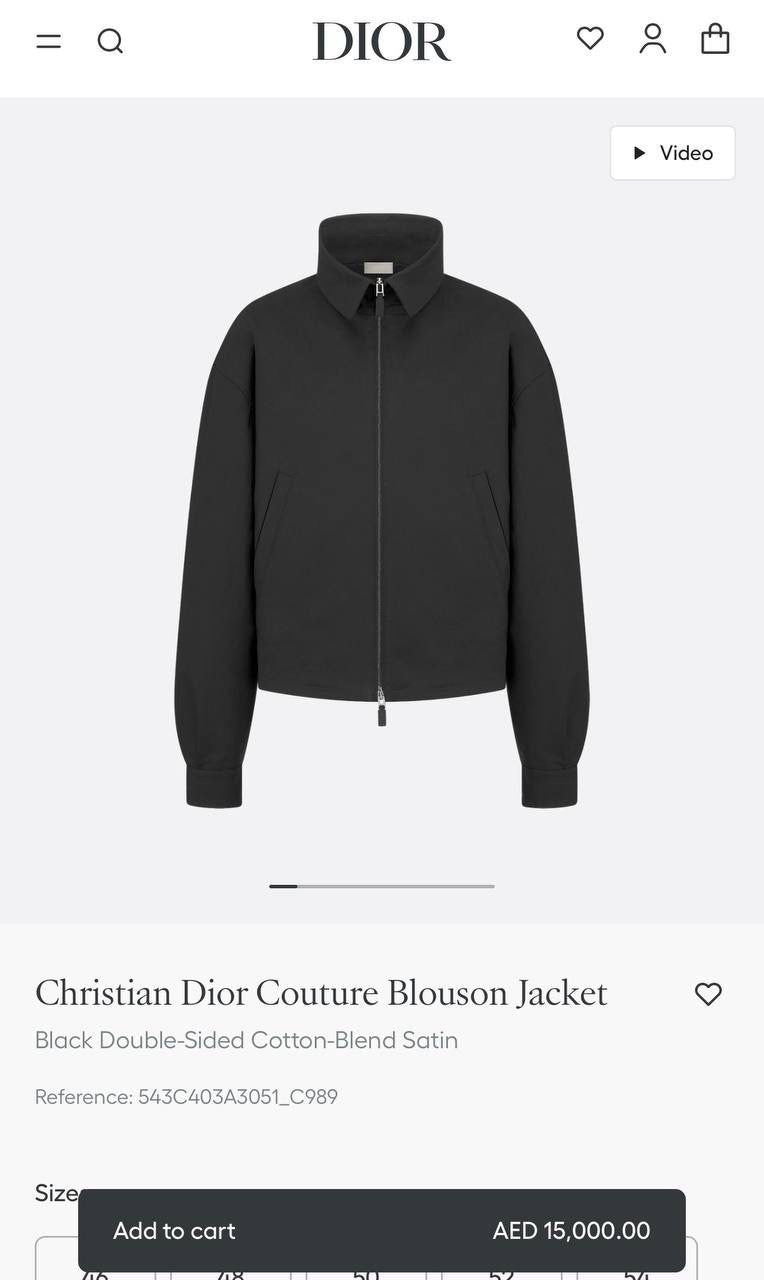Image resolution: width=764 pixels, height=1280 pixels.
Task: Click the image carousel progress bar
Action: tap(382, 886)
